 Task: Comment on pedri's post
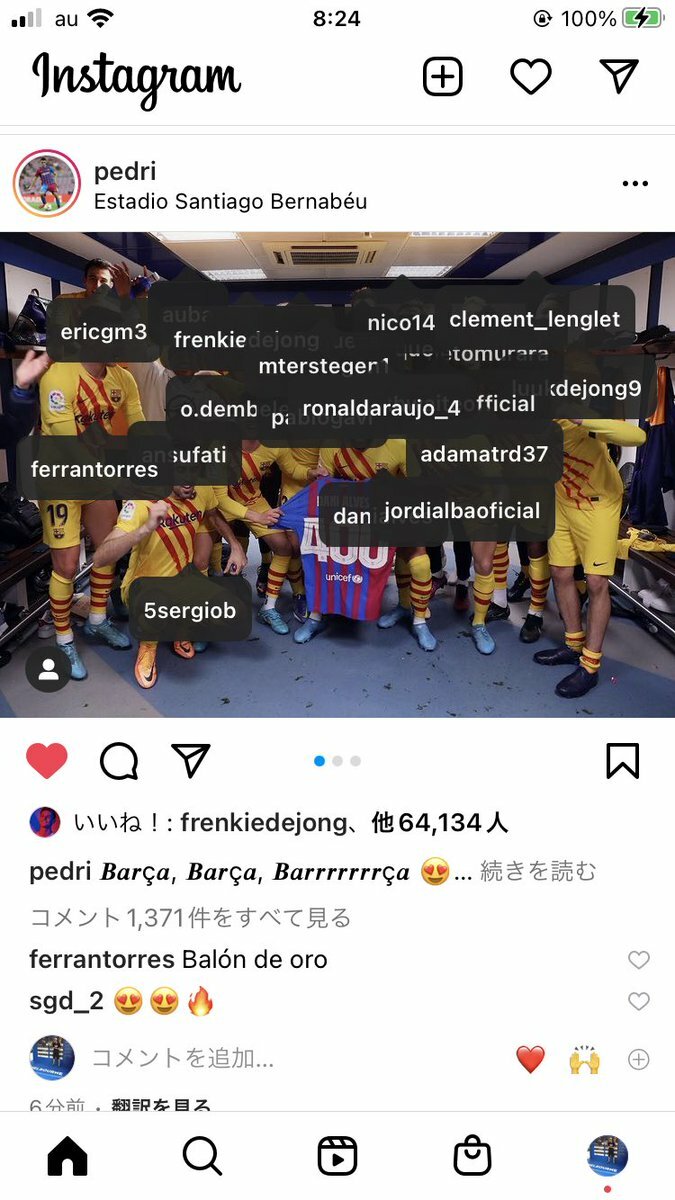[x=119, y=761]
